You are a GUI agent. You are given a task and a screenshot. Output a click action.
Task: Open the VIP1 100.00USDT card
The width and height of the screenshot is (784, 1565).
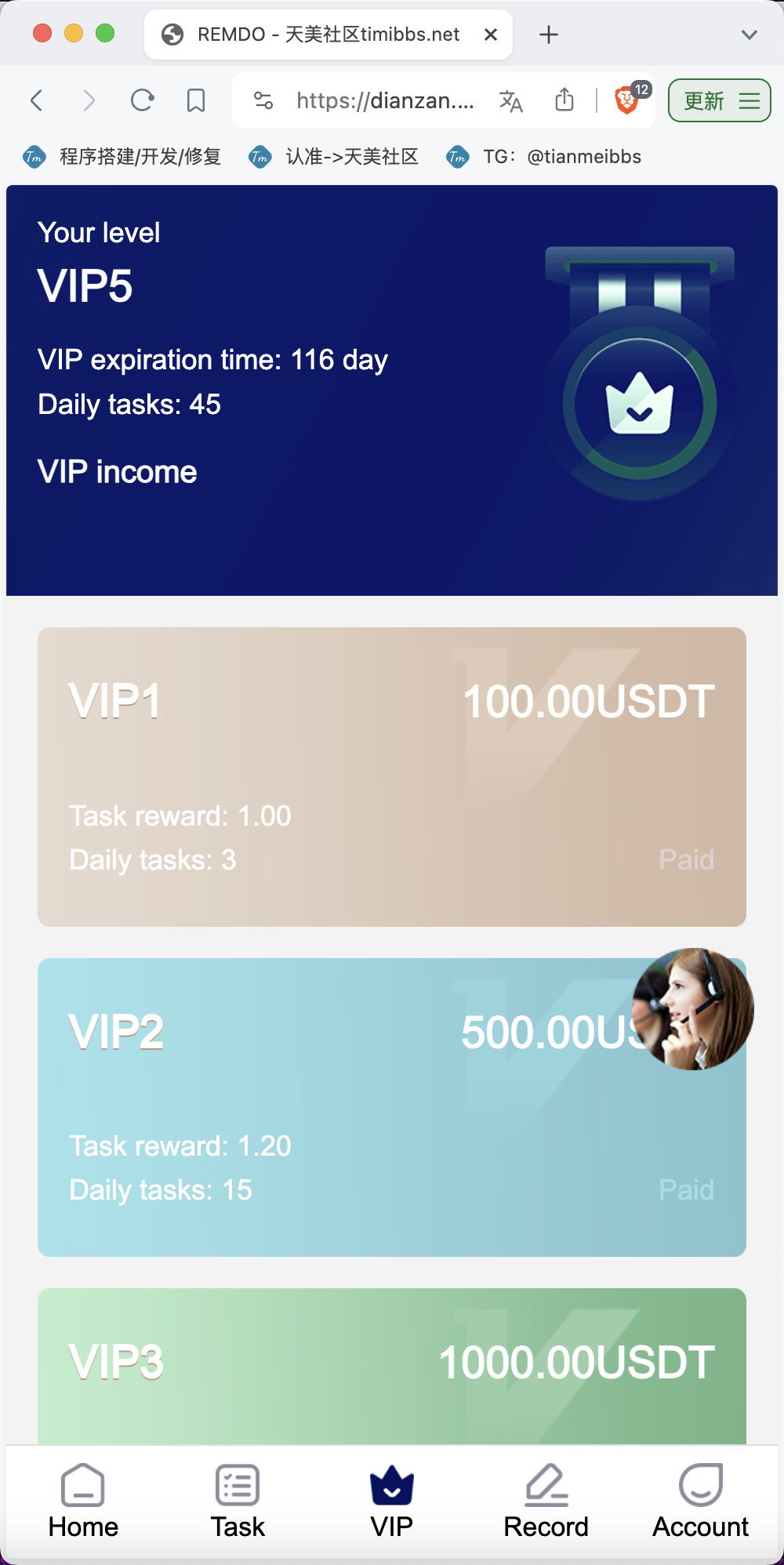[x=392, y=777]
